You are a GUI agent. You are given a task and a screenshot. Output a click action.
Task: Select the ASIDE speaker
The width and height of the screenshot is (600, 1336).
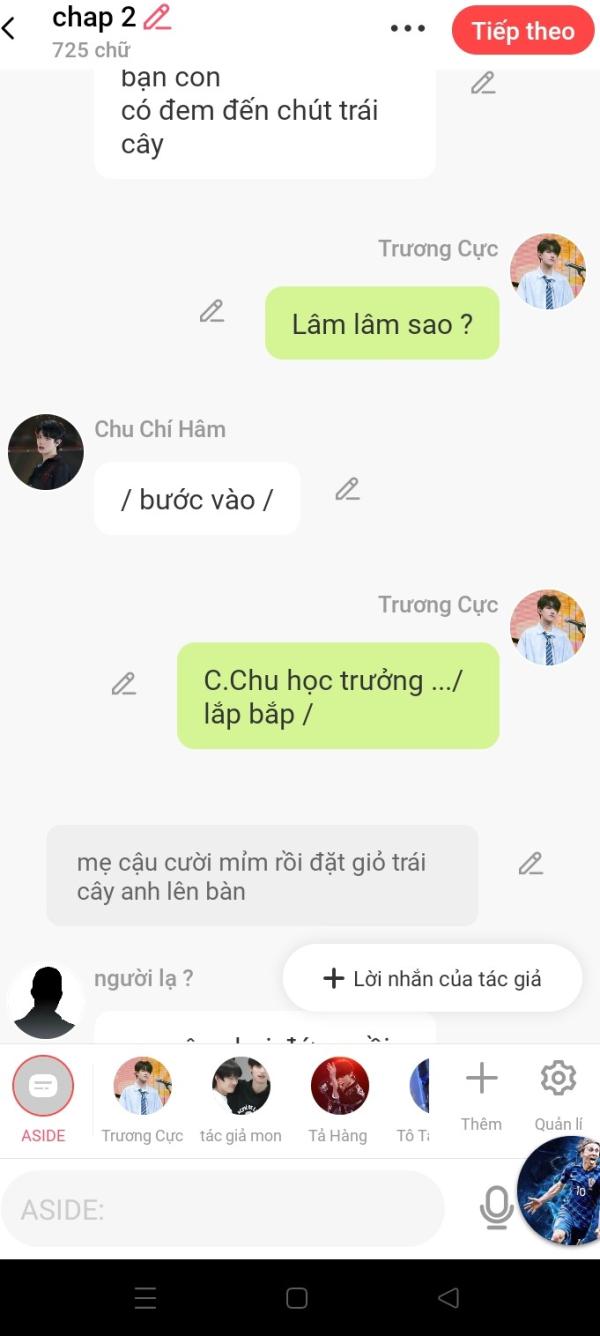coord(43,1099)
